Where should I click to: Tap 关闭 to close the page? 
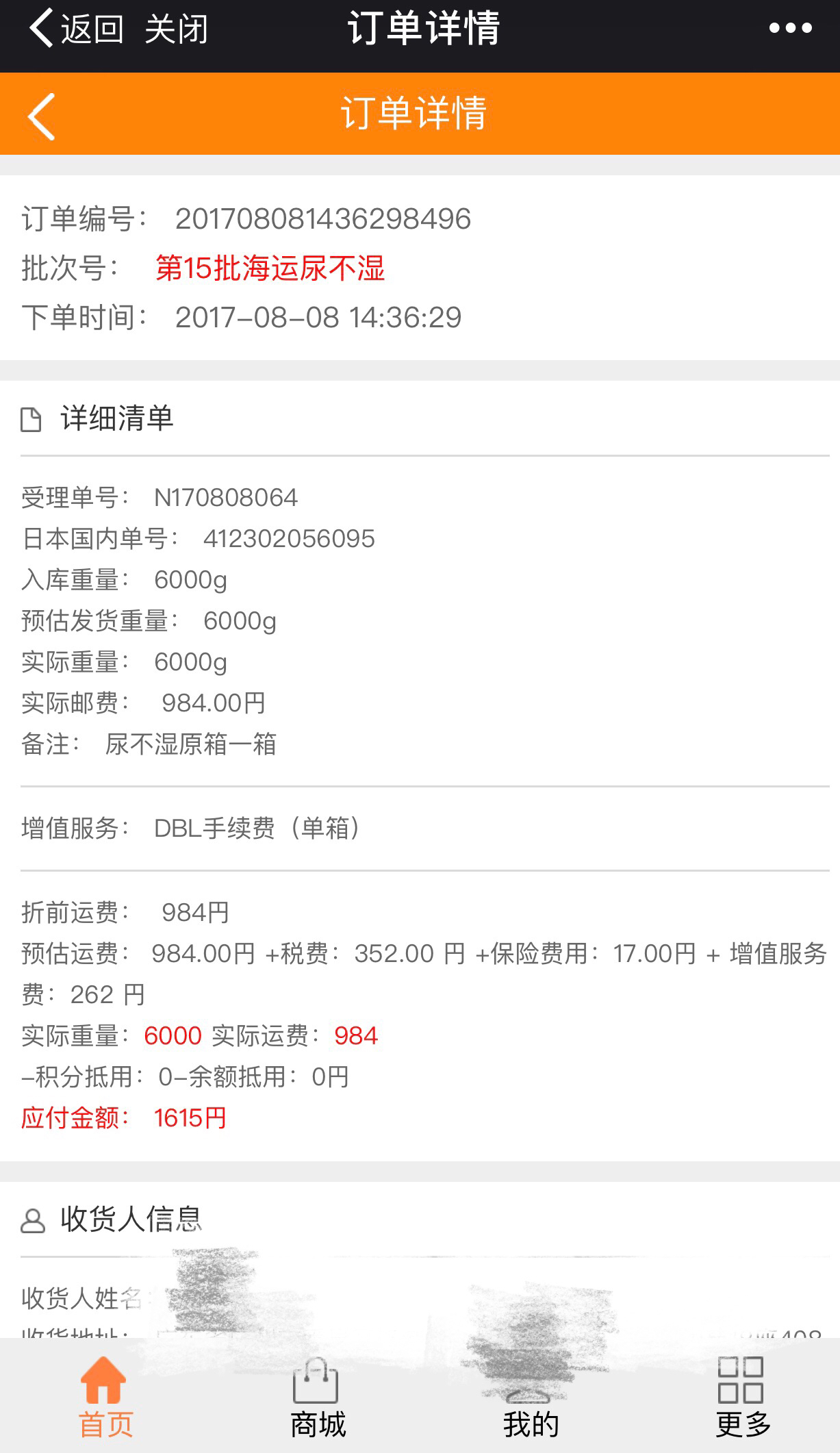pyautogui.click(x=176, y=29)
